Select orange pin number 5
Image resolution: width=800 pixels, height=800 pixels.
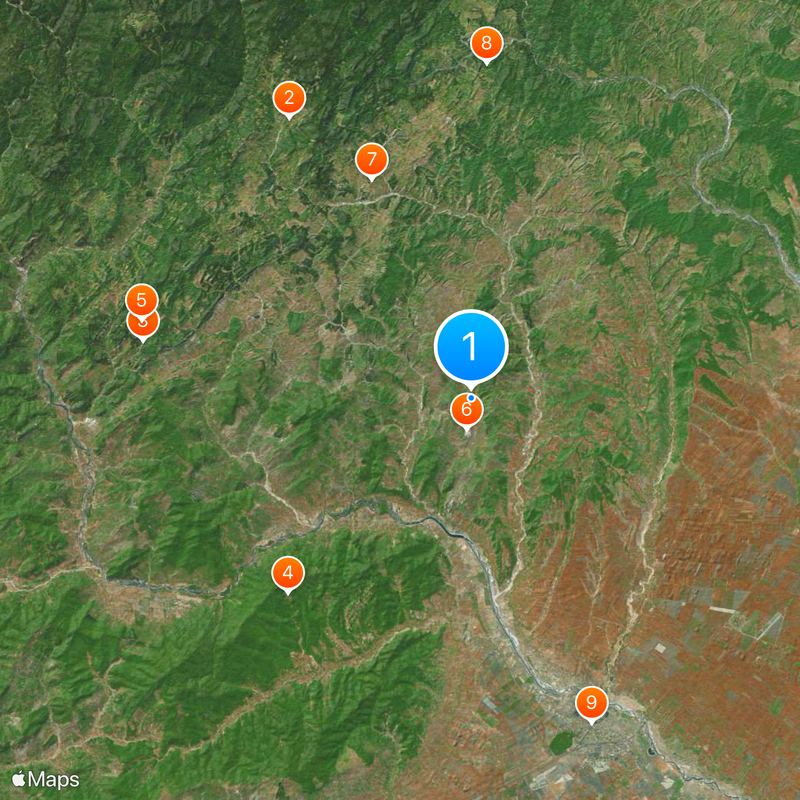click(141, 298)
